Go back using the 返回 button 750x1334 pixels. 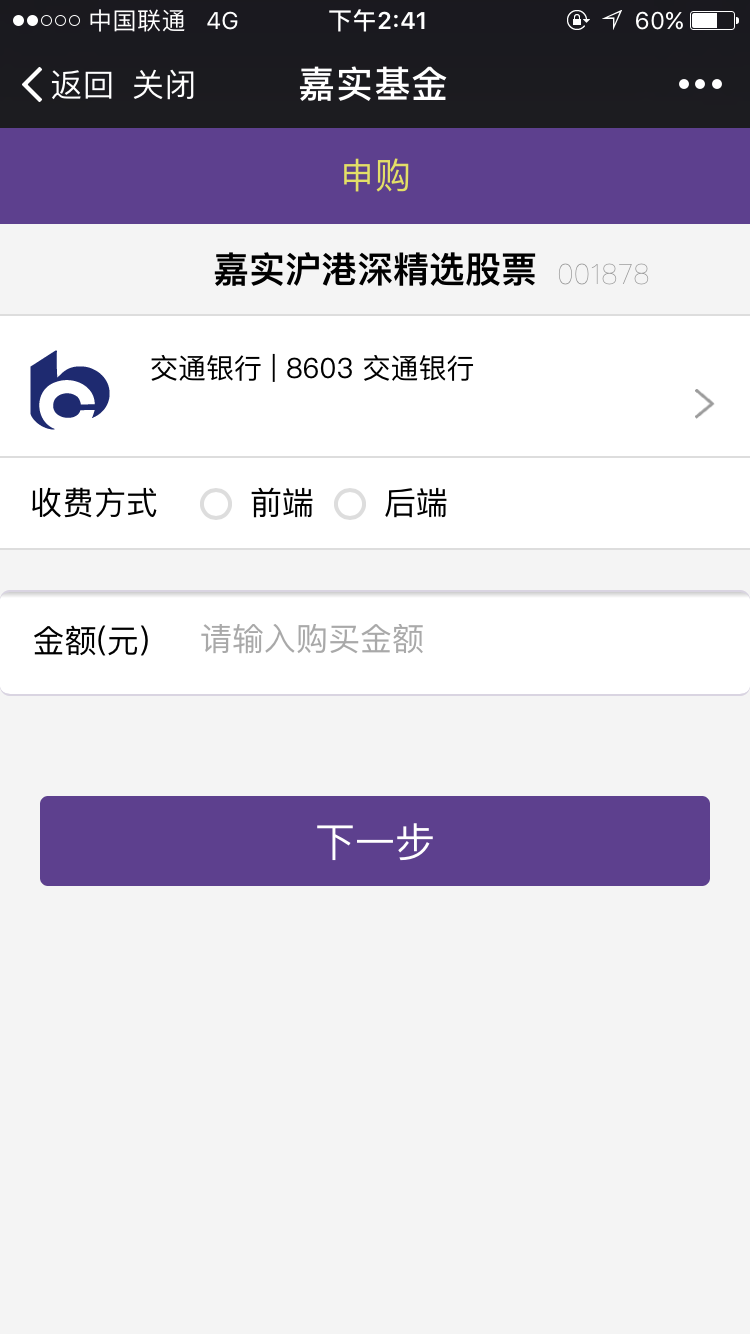click(x=66, y=85)
